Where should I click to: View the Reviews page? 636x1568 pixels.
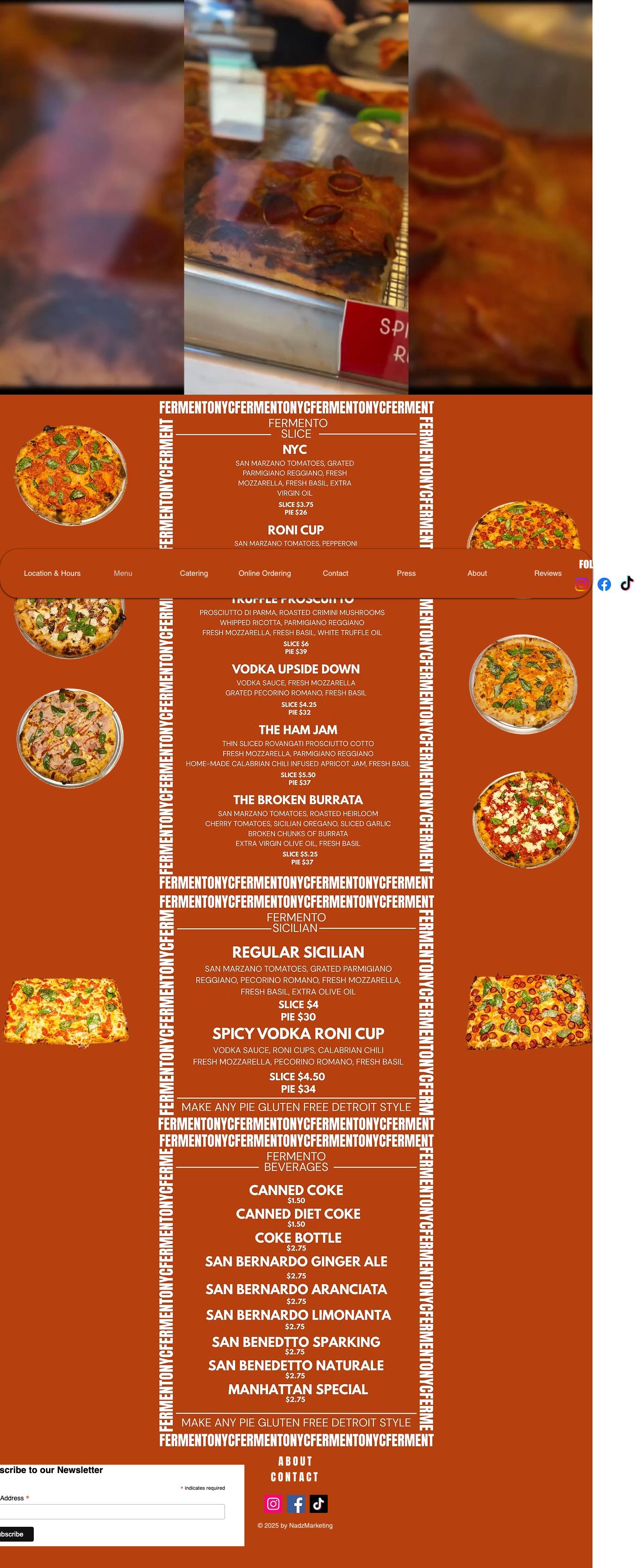click(548, 573)
